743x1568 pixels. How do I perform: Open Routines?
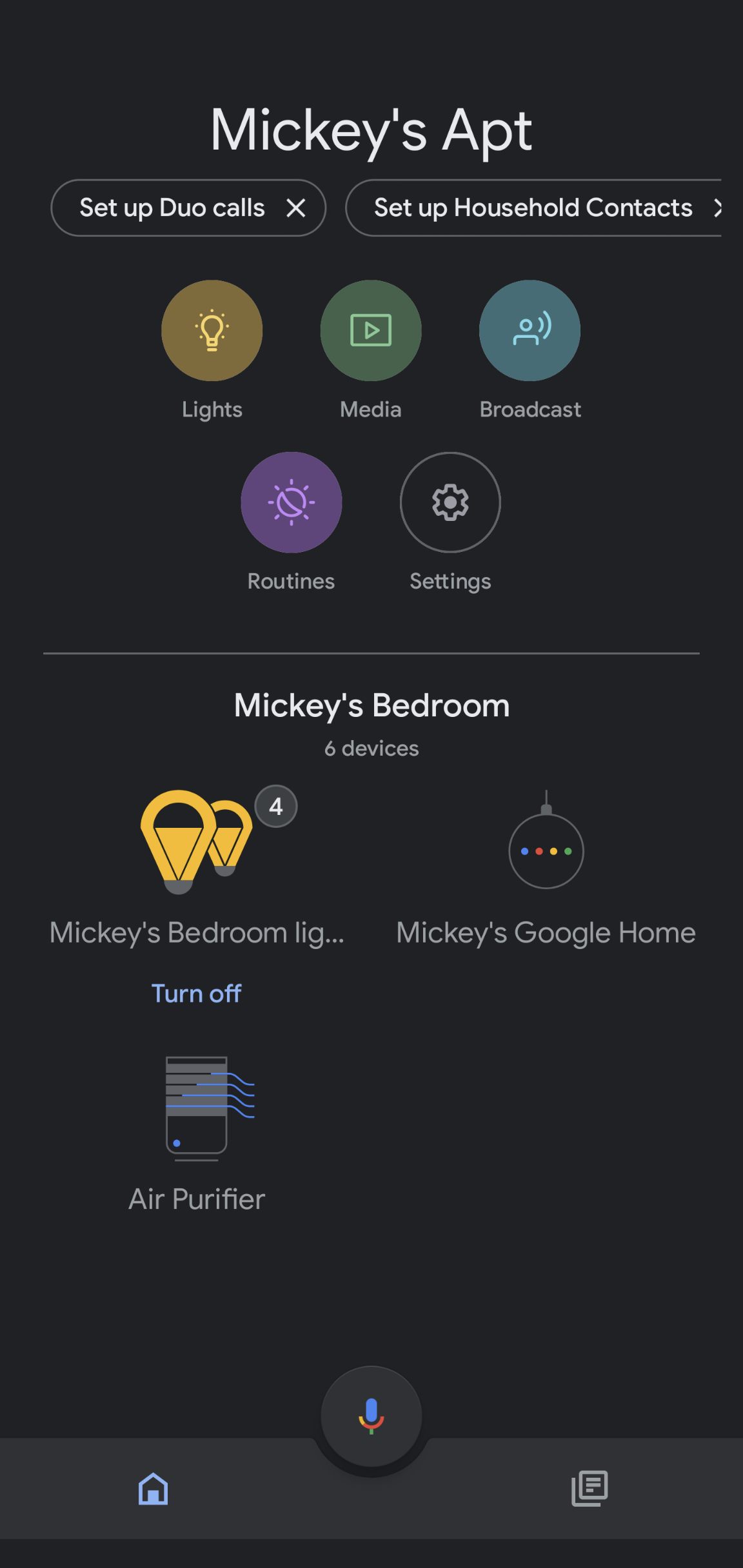point(292,502)
